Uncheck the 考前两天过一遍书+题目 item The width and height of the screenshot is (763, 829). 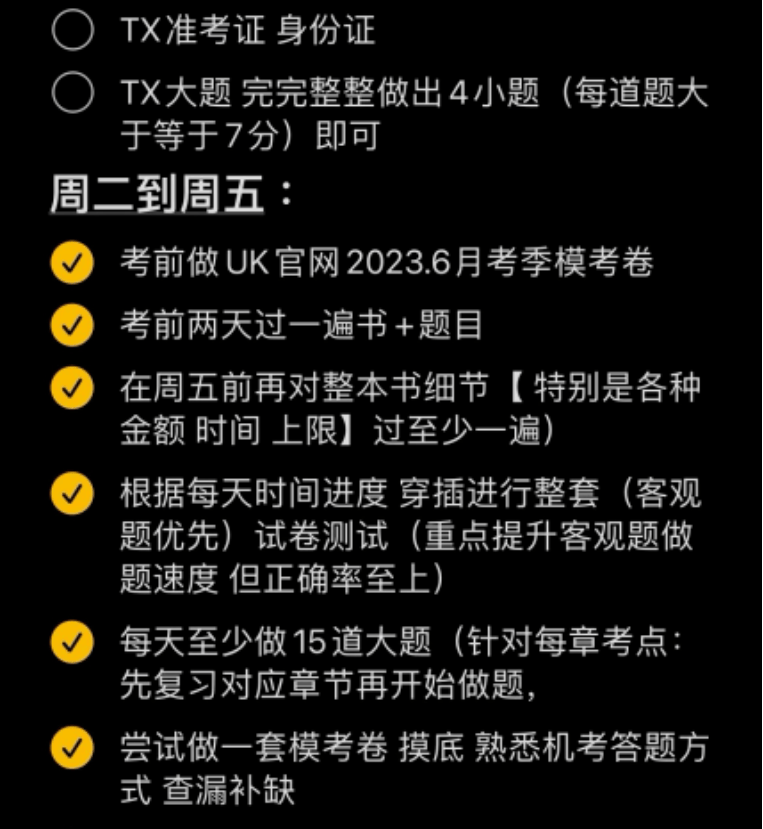71,325
